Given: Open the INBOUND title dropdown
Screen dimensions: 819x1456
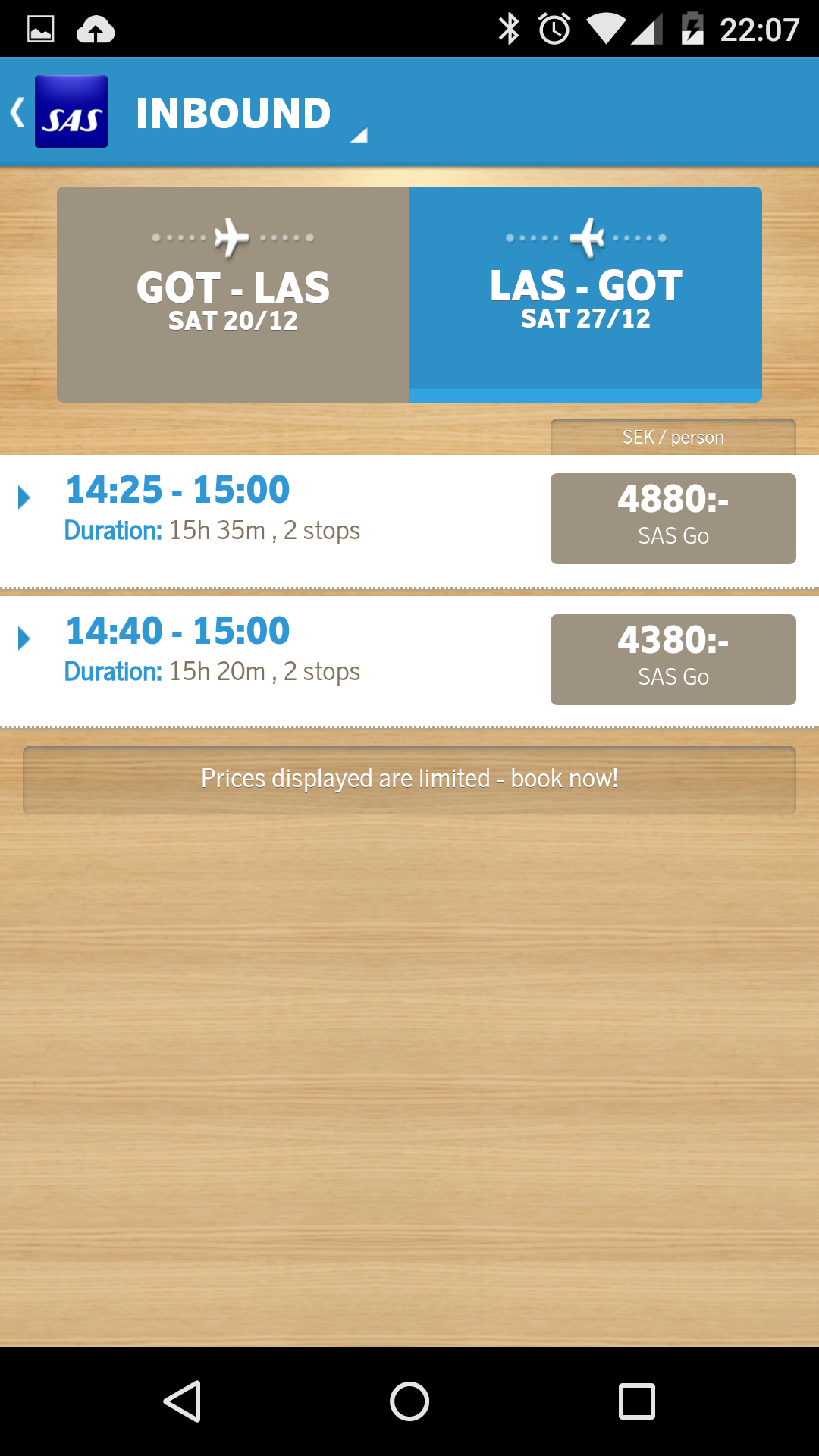Looking at the screenshot, I should [359, 133].
